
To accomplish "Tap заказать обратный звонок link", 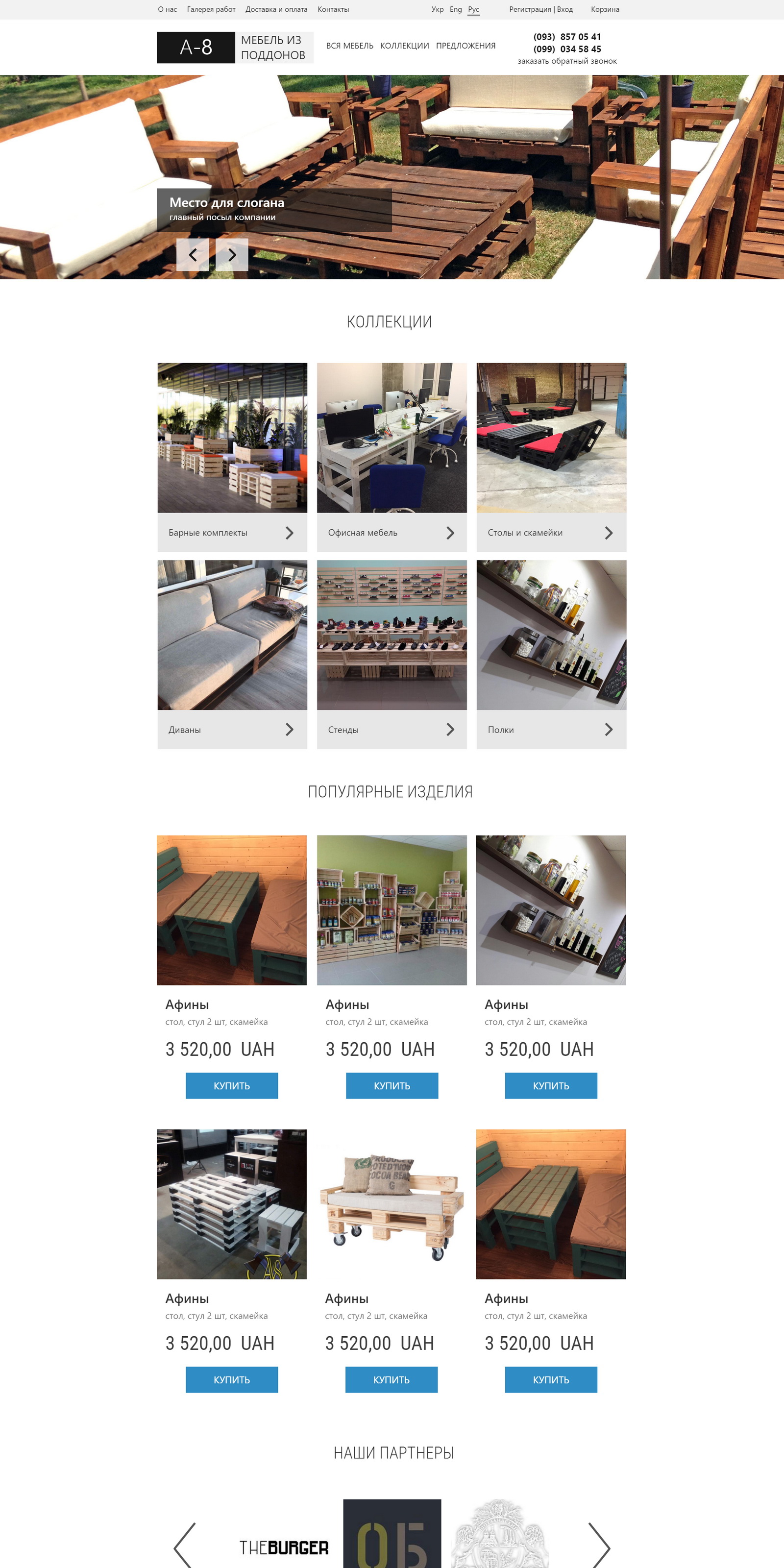I will point(567,61).
